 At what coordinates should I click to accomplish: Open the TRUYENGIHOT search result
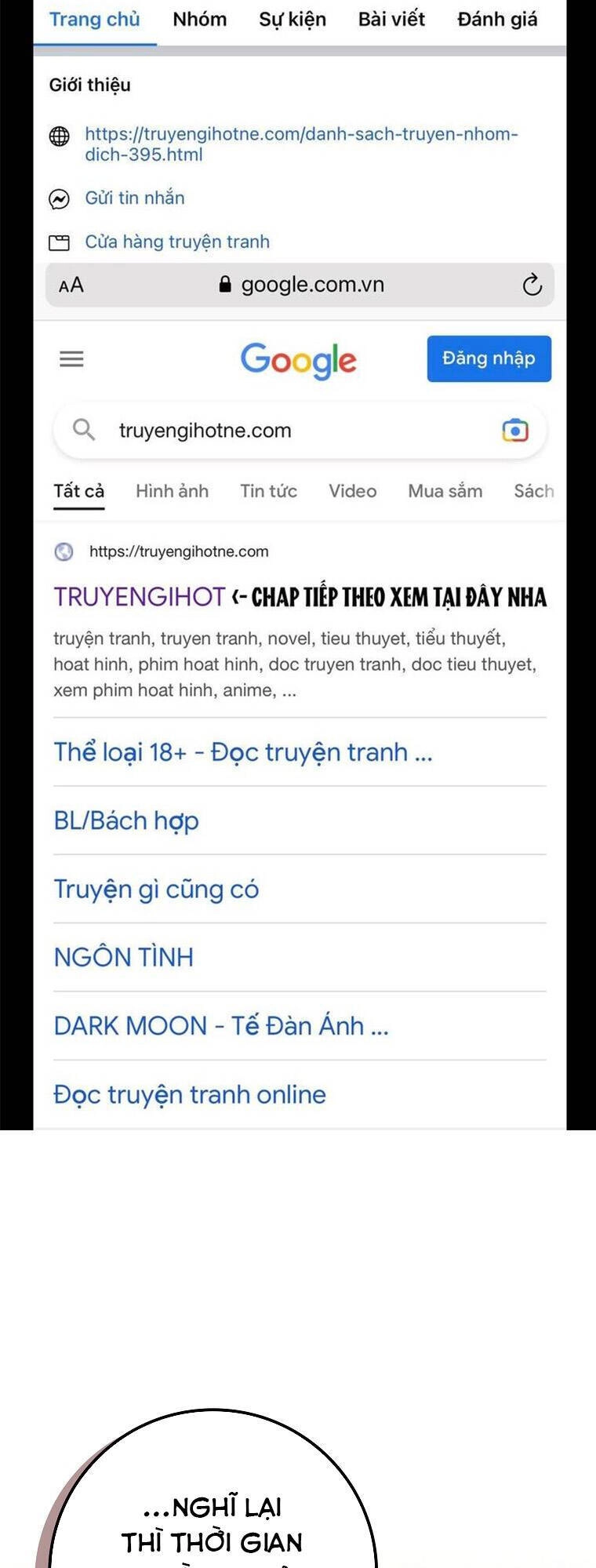pyautogui.click(x=141, y=596)
